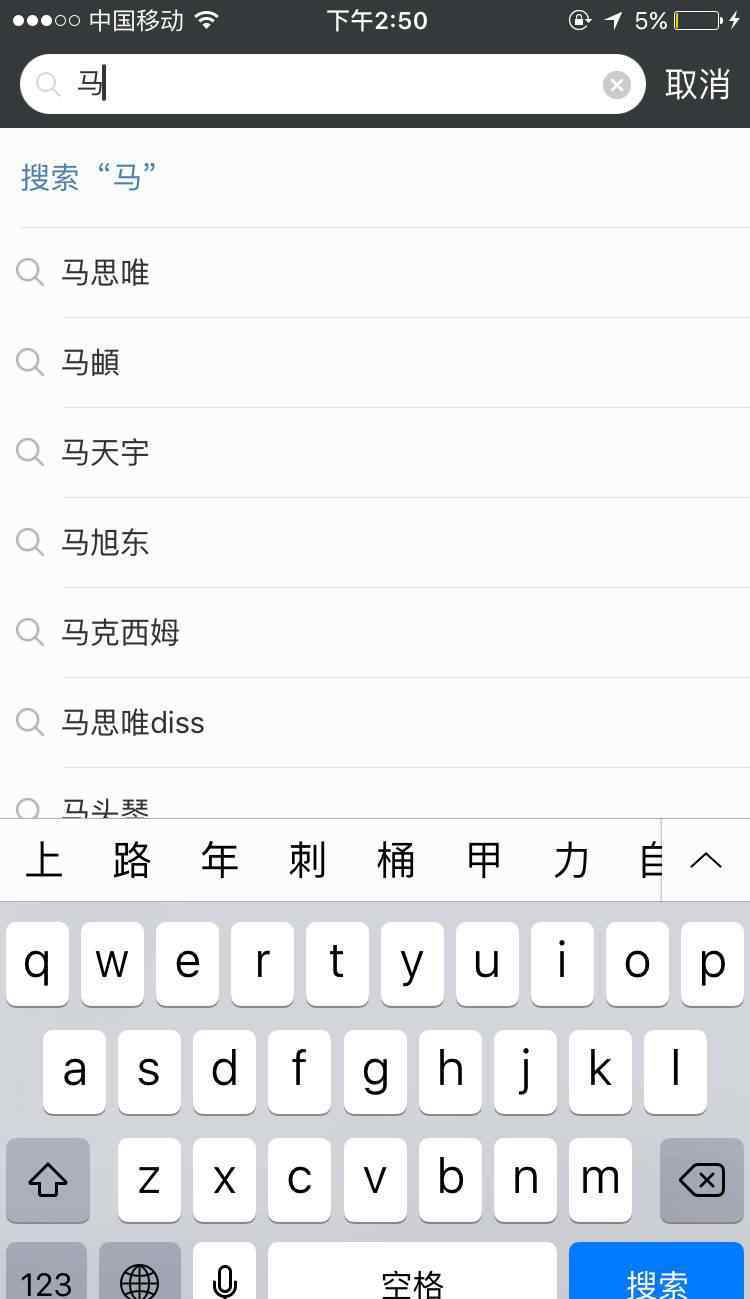Open the suggestion 马思唯diss
The width and height of the screenshot is (750, 1299).
(375, 722)
